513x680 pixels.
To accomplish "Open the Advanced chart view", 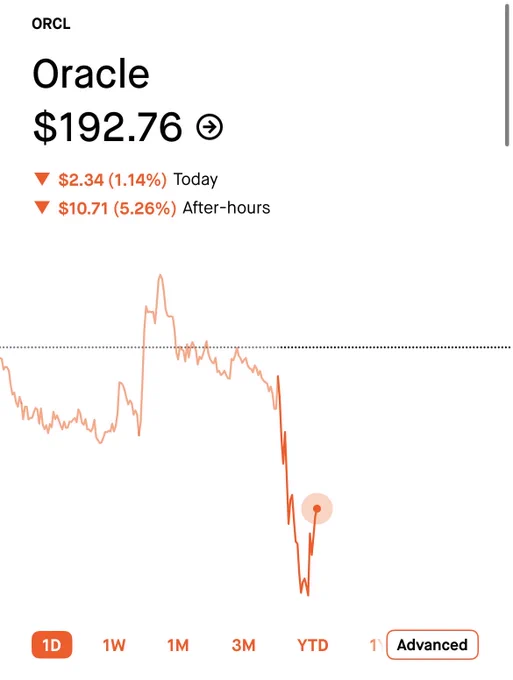I will click(432, 645).
